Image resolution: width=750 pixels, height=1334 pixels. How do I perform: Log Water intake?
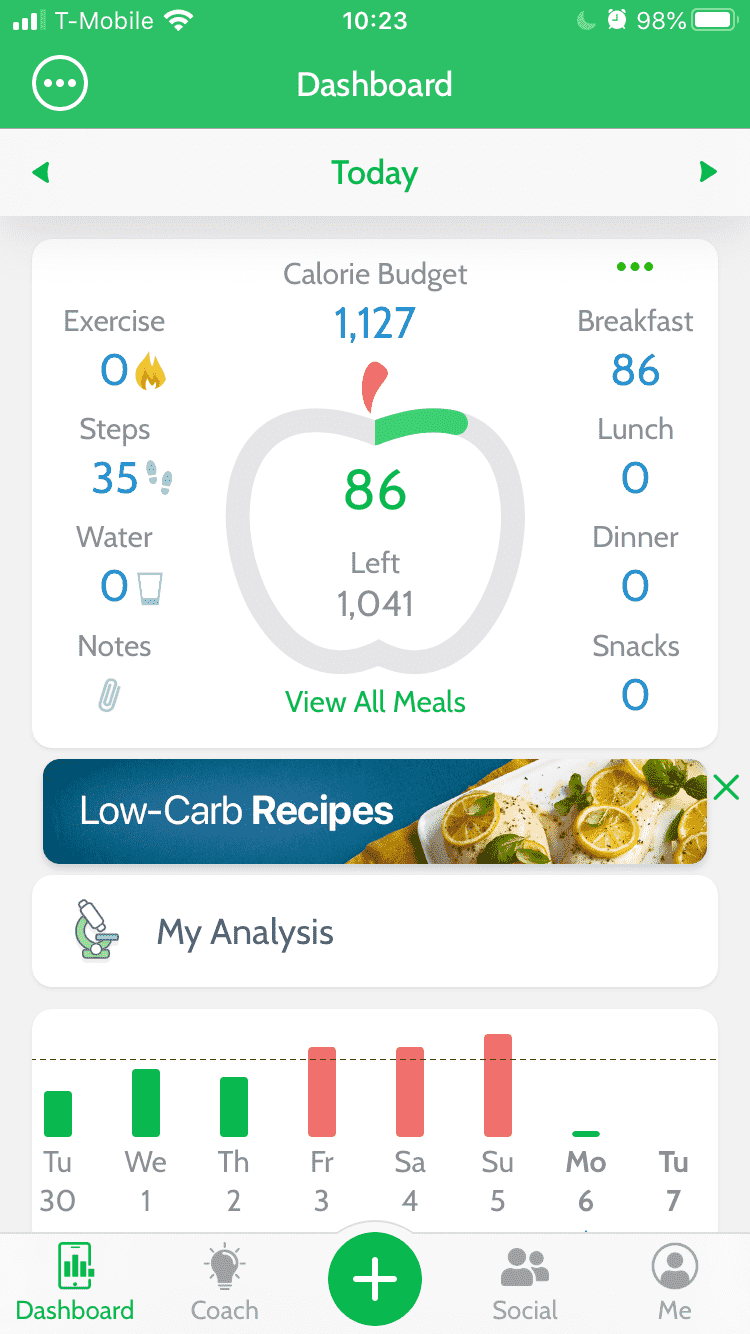[115, 565]
